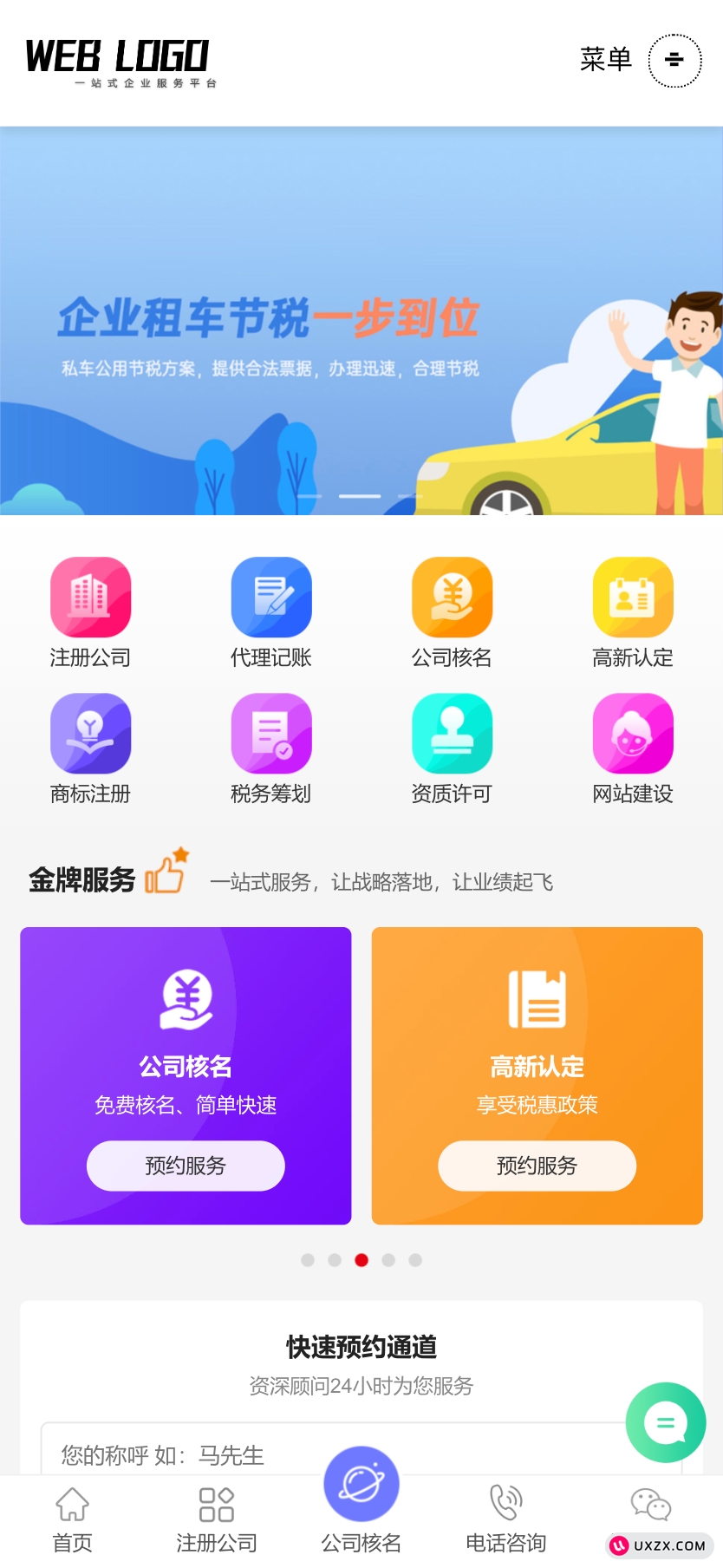
Task: Go to the 首页 tab
Action: [x=72, y=1519]
